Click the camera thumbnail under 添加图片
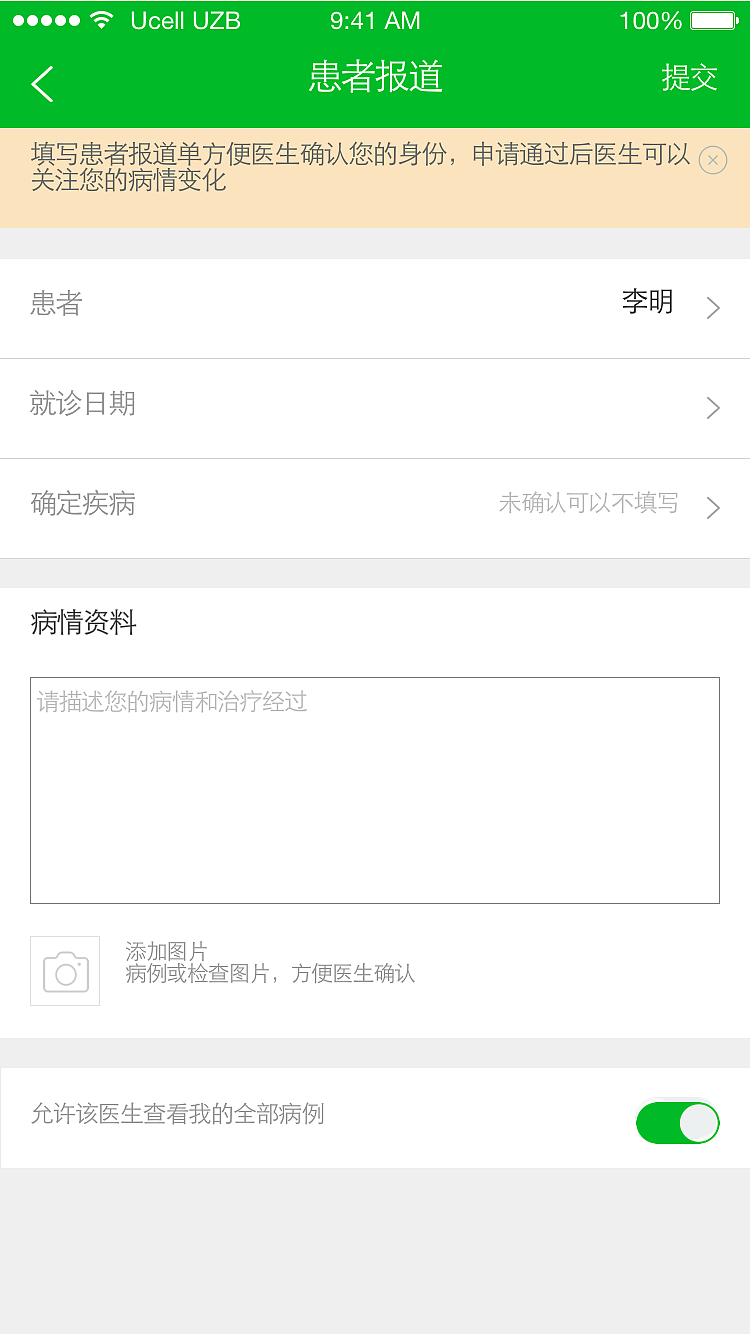 (x=64, y=970)
